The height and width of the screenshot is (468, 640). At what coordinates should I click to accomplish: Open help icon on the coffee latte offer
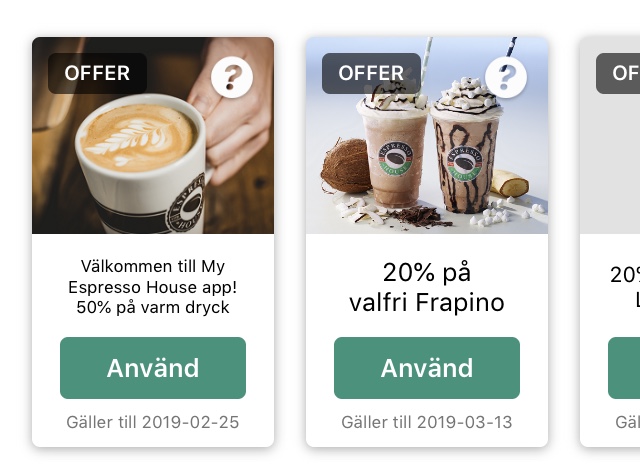click(x=232, y=77)
